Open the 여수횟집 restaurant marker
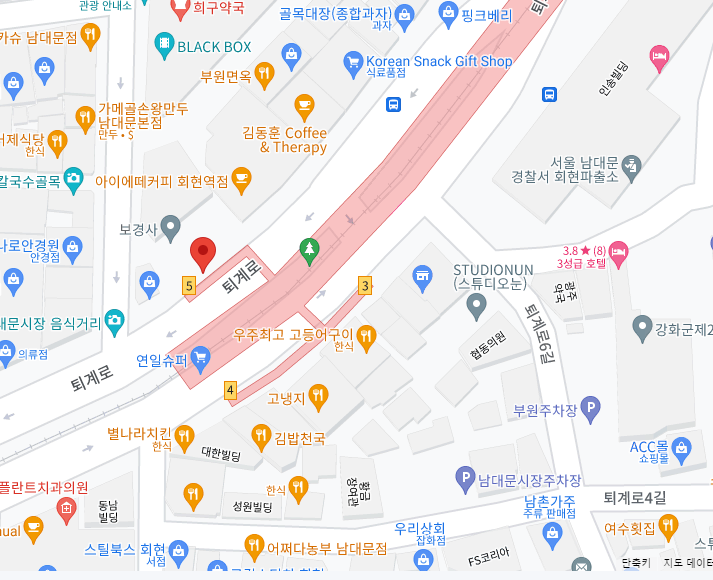713x580 pixels. tap(668, 527)
